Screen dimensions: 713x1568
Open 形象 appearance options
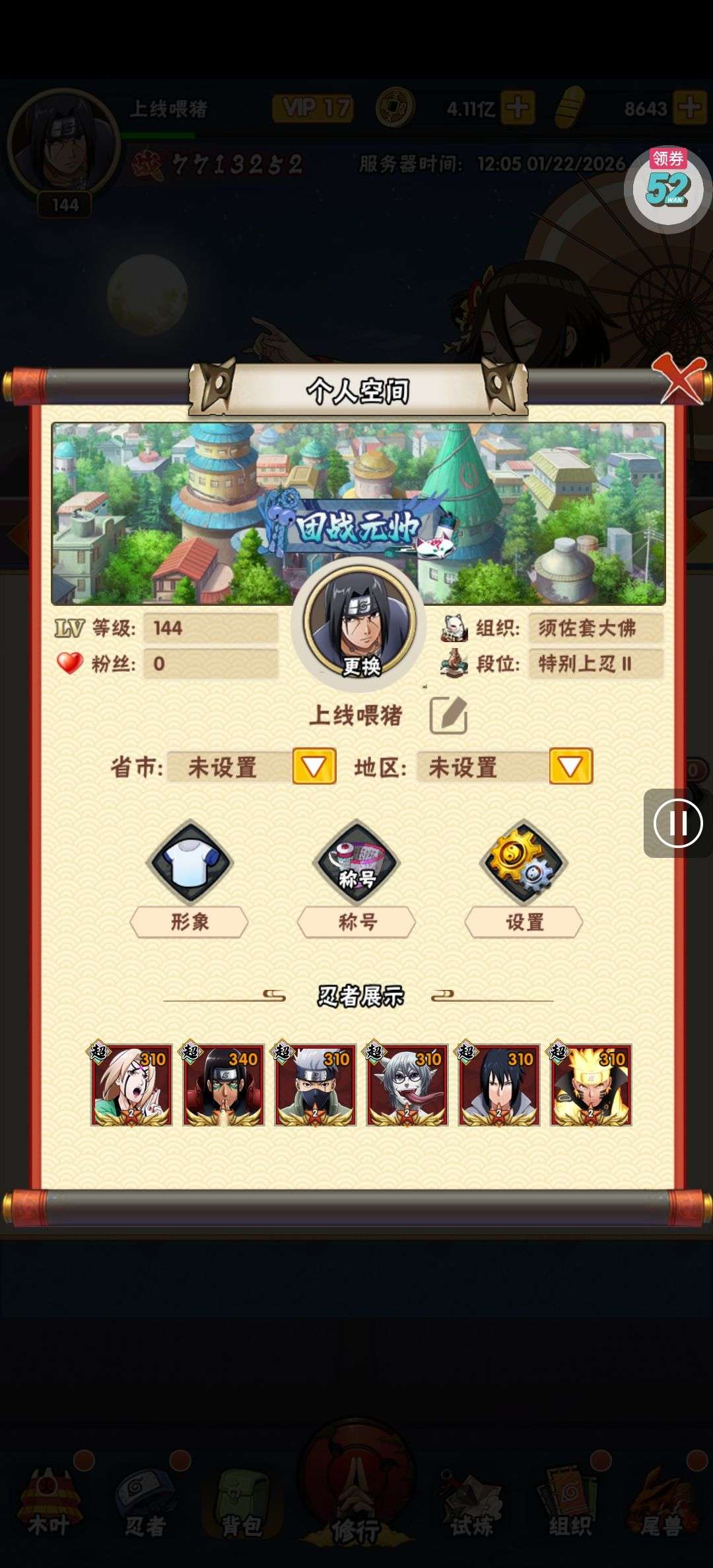pos(189,863)
